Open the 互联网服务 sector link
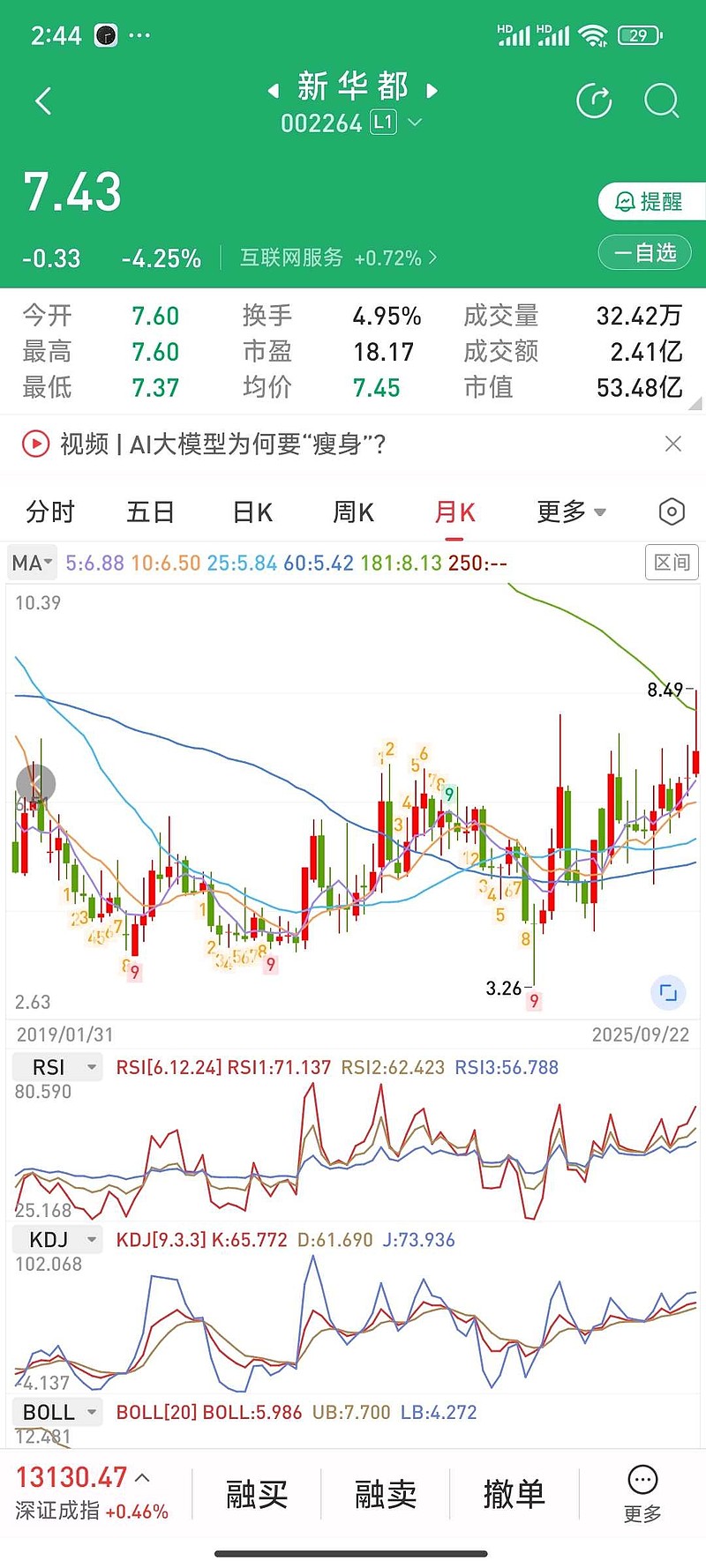The height and width of the screenshot is (1568, 706). click(338, 258)
